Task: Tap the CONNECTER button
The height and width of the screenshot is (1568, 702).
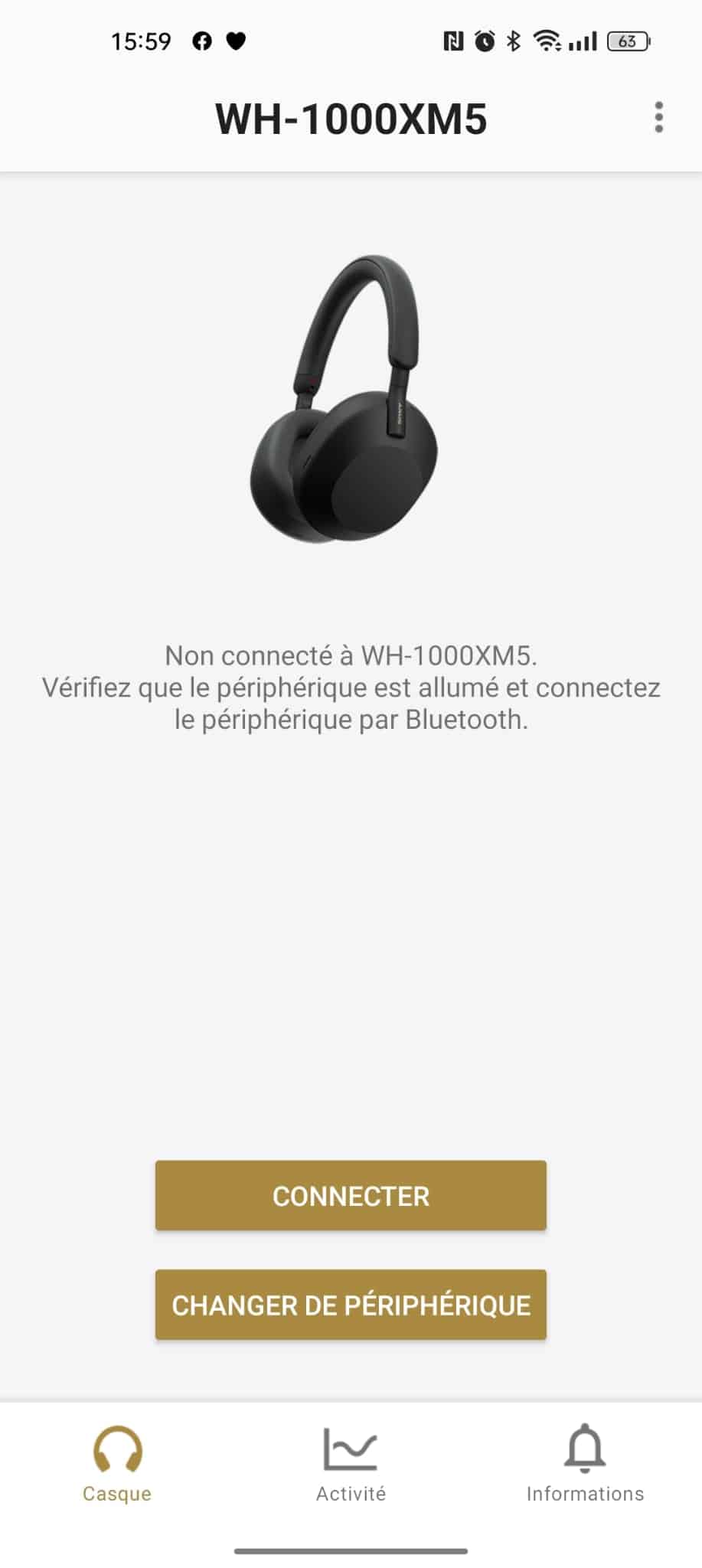Action: [351, 1195]
